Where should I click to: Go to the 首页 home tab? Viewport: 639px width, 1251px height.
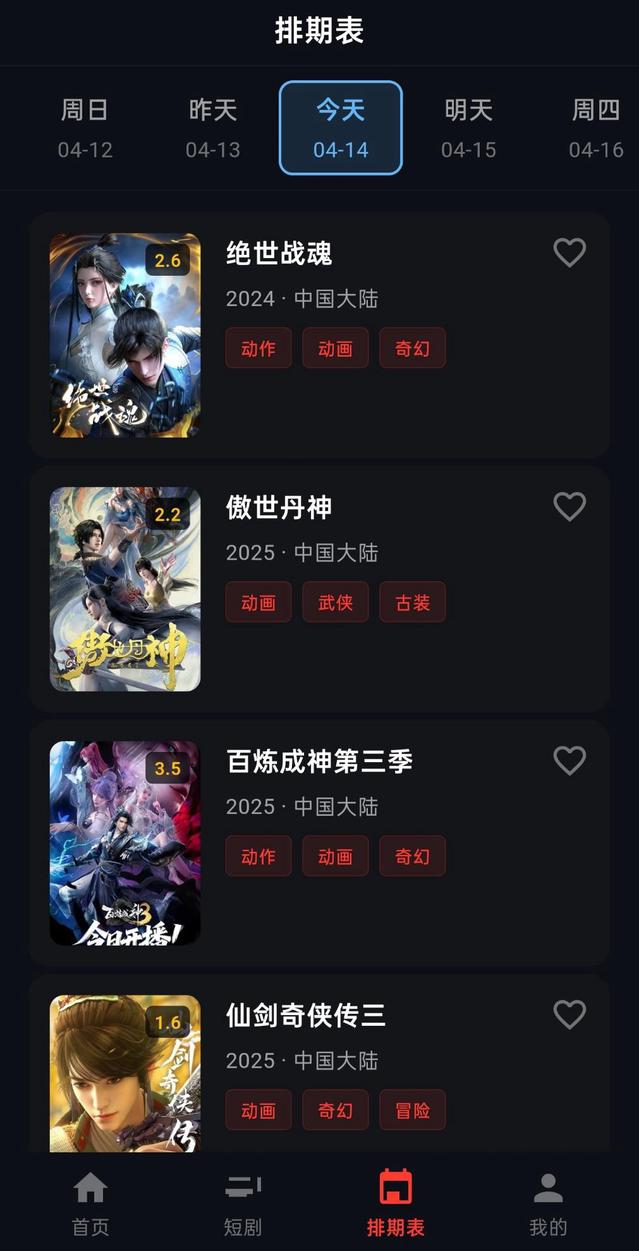(90, 1203)
